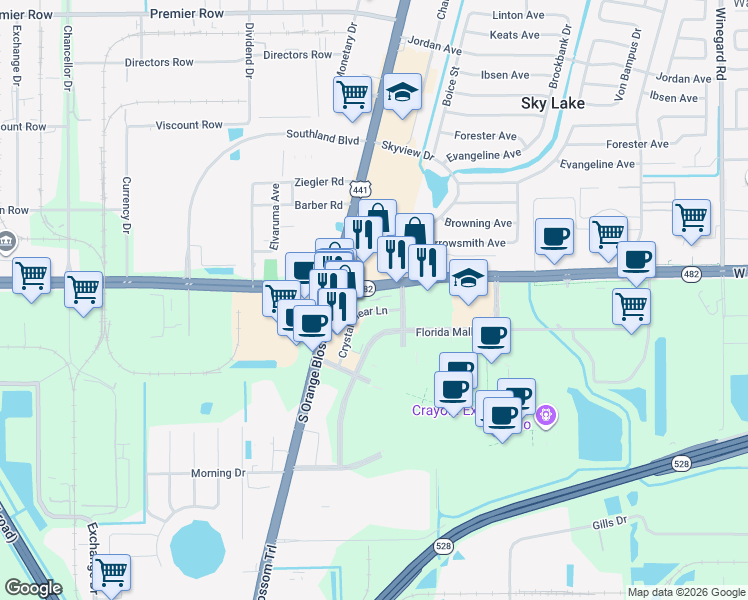Tap the shopping cart marker below Chancellor Dr
Screen dimensions: 748x600
pyautogui.click(x=83, y=291)
